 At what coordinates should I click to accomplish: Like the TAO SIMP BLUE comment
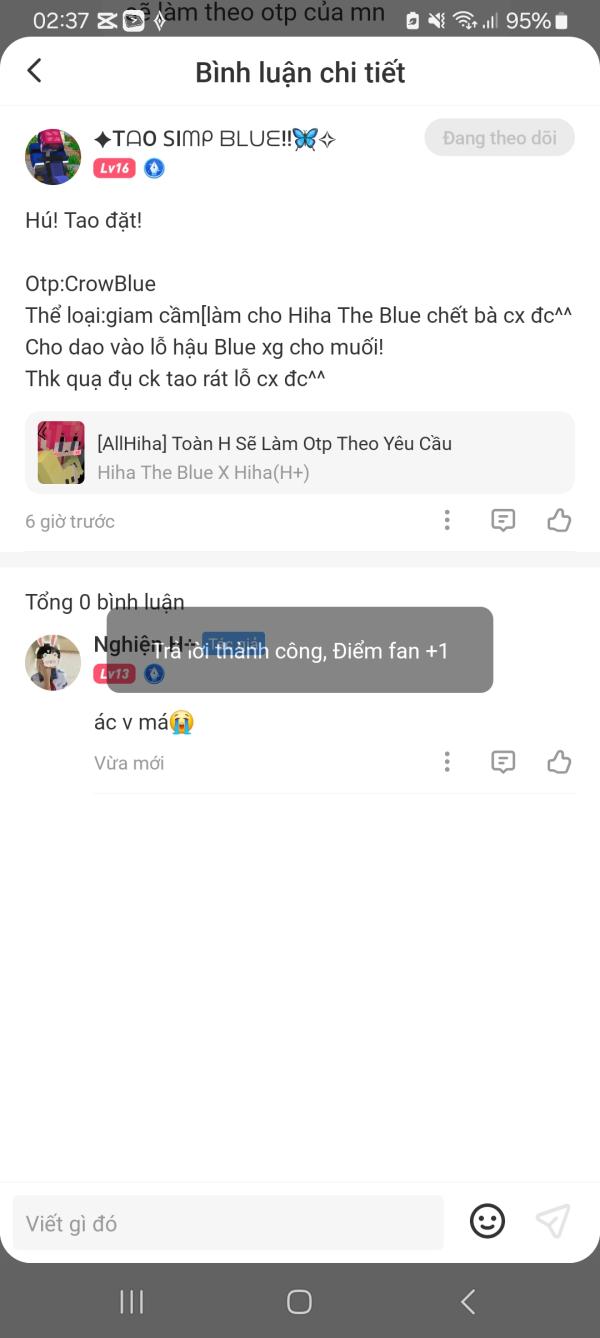point(559,520)
